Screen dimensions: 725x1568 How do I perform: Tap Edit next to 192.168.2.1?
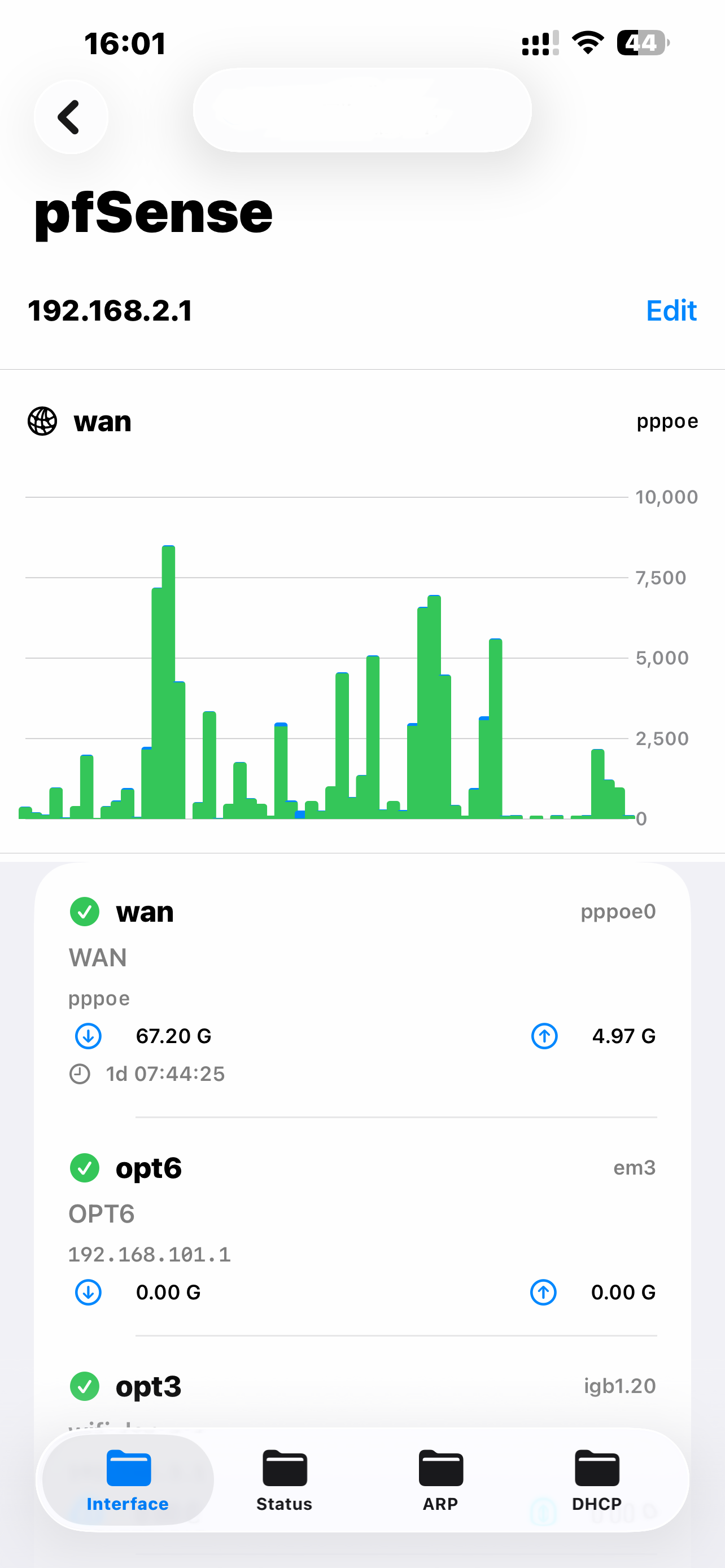pos(671,311)
